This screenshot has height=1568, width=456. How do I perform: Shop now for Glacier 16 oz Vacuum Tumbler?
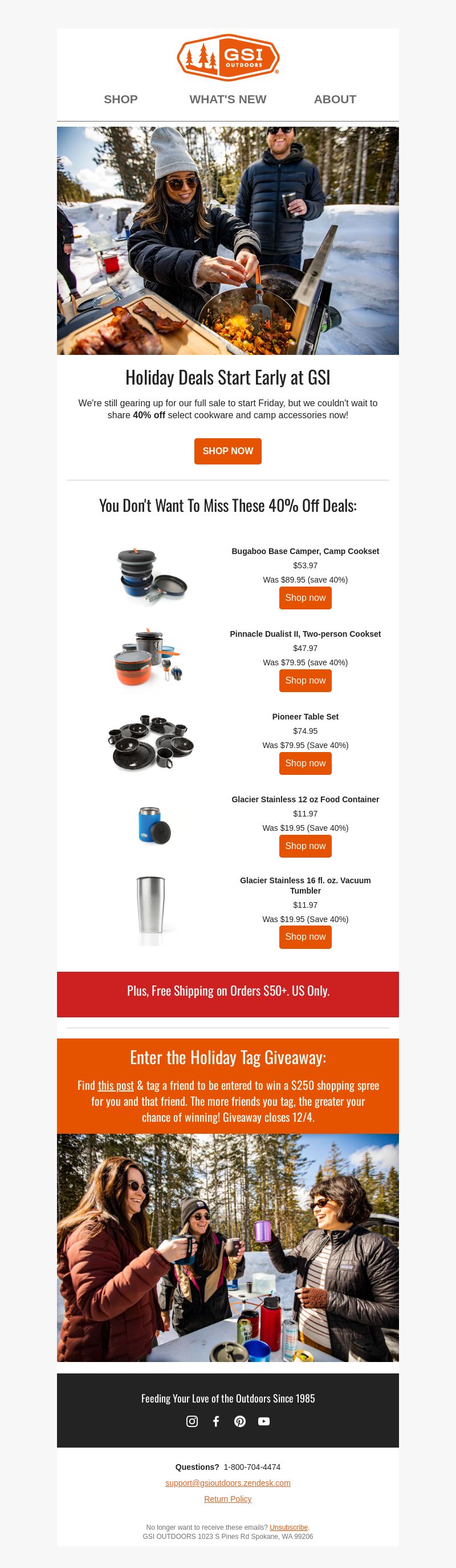[305, 937]
